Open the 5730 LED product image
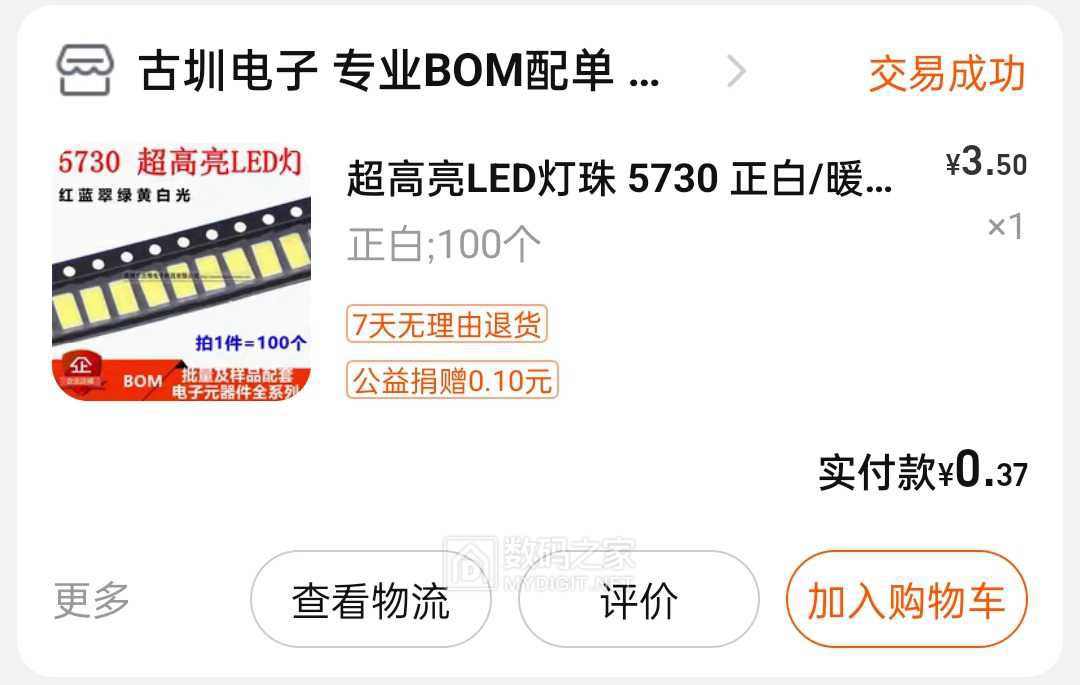Image resolution: width=1080 pixels, height=685 pixels. click(180, 272)
